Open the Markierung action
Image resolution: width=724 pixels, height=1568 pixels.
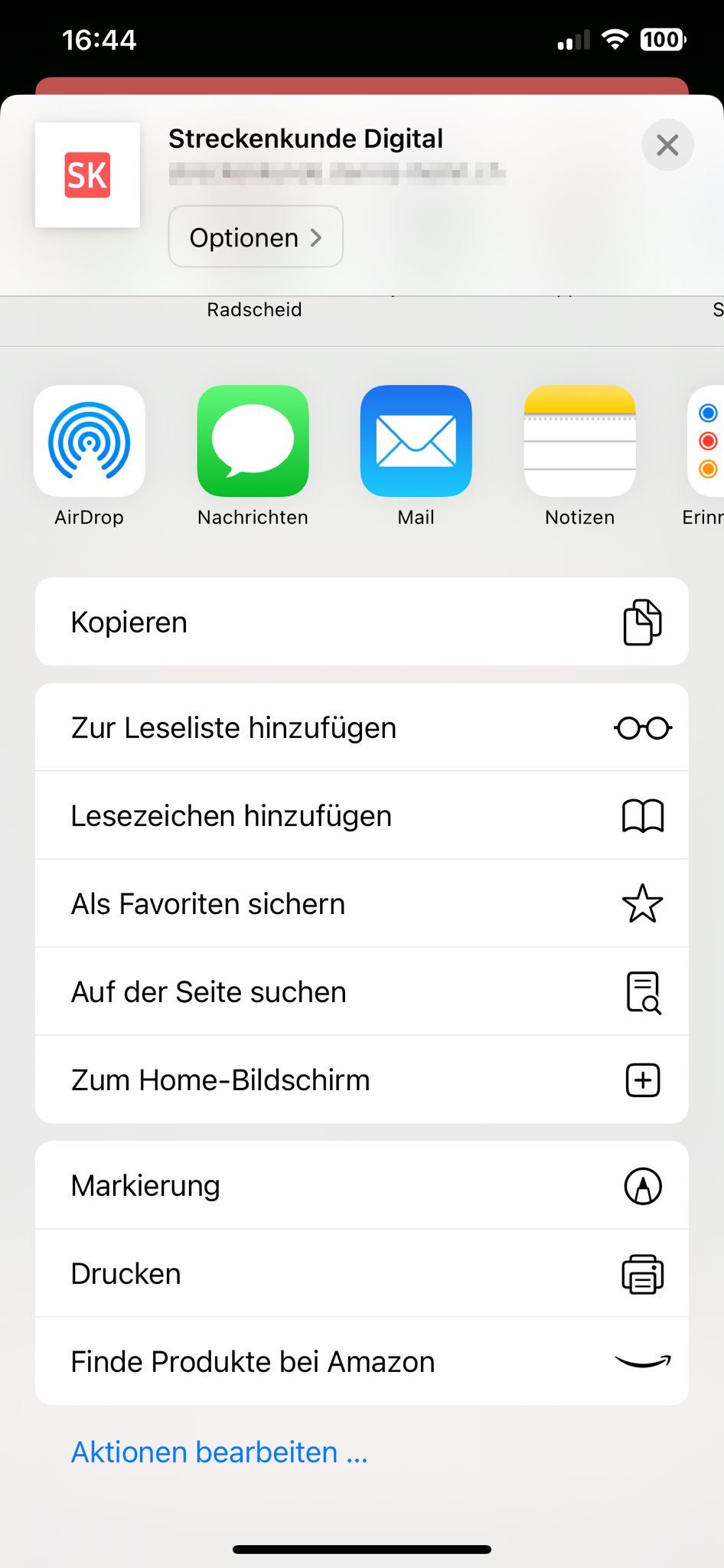pos(361,1185)
